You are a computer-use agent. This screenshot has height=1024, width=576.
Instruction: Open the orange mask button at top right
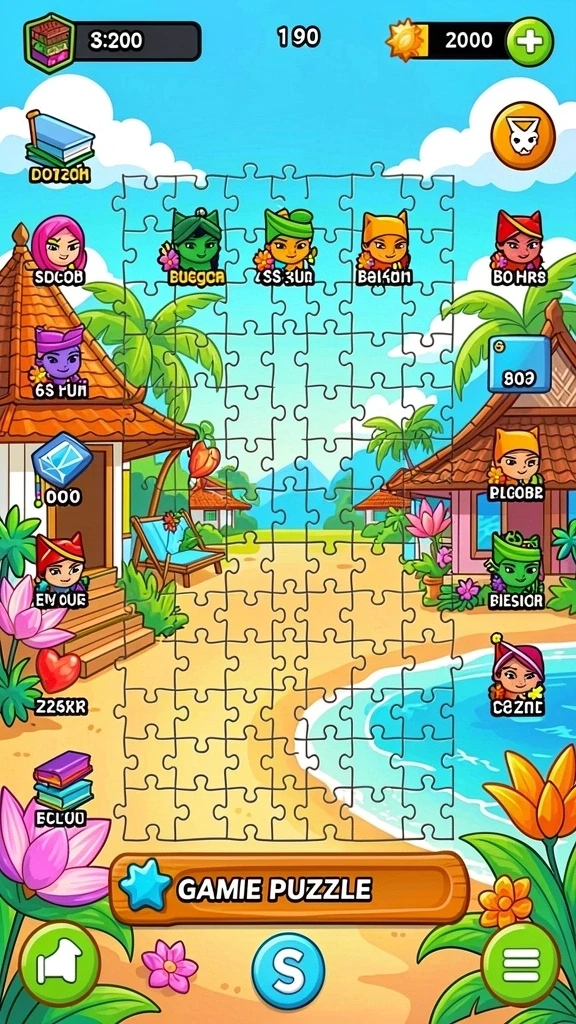tap(522, 136)
